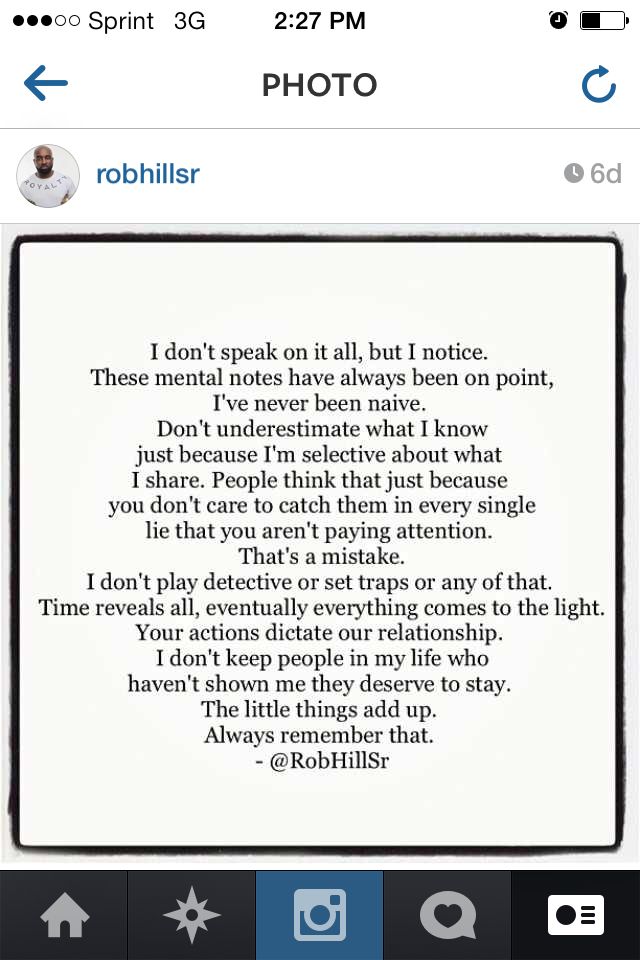Open the robhillsr username link

pos(148,174)
